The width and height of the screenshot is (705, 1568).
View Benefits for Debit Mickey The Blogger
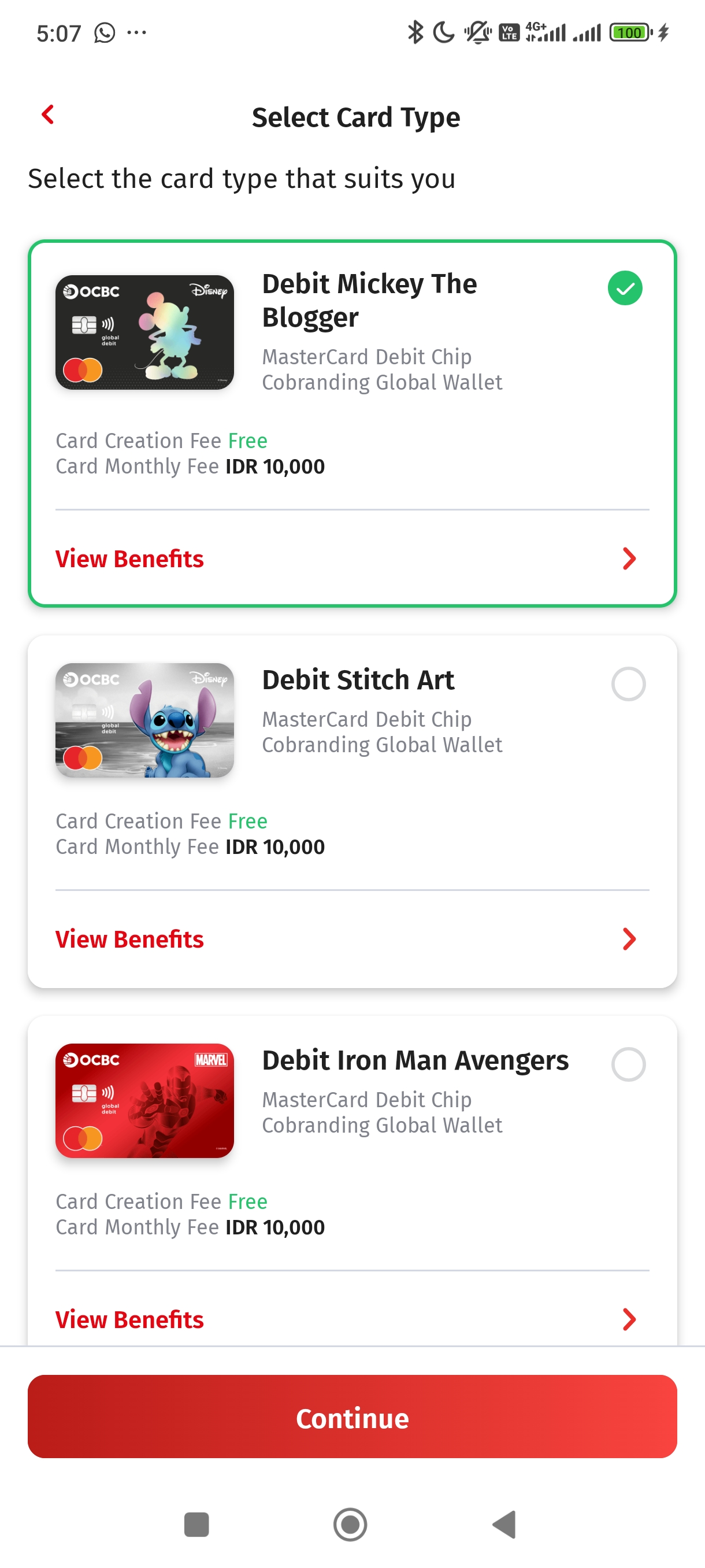click(345, 559)
